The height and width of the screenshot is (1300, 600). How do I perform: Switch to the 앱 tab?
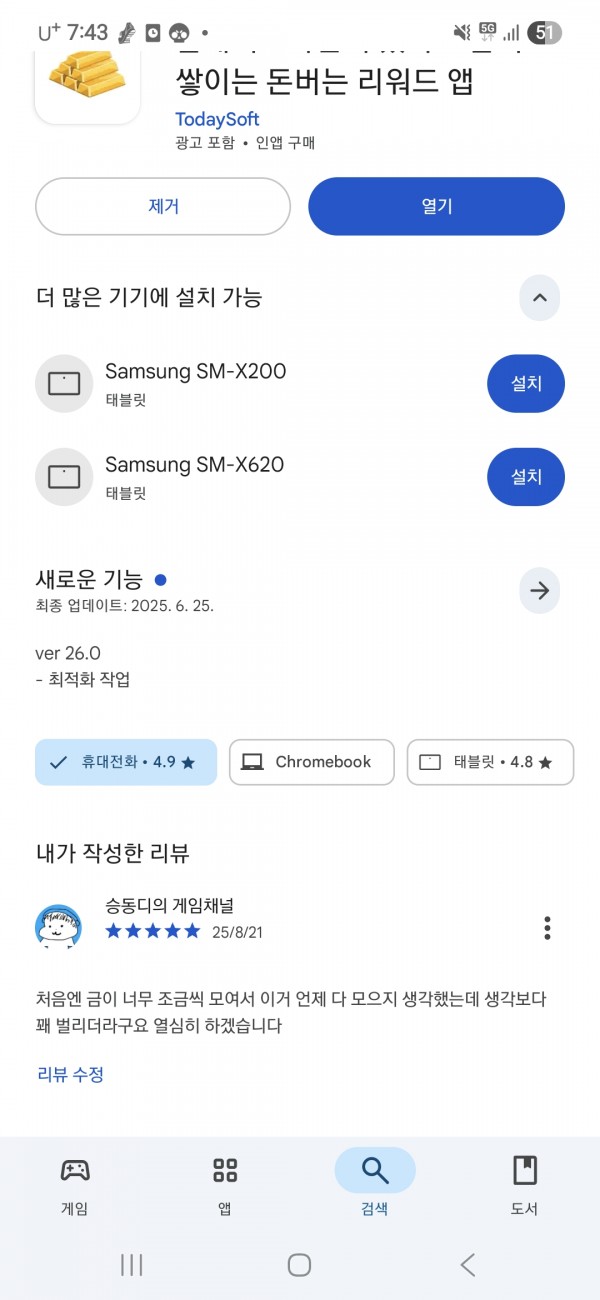click(x=225, y=1186)
